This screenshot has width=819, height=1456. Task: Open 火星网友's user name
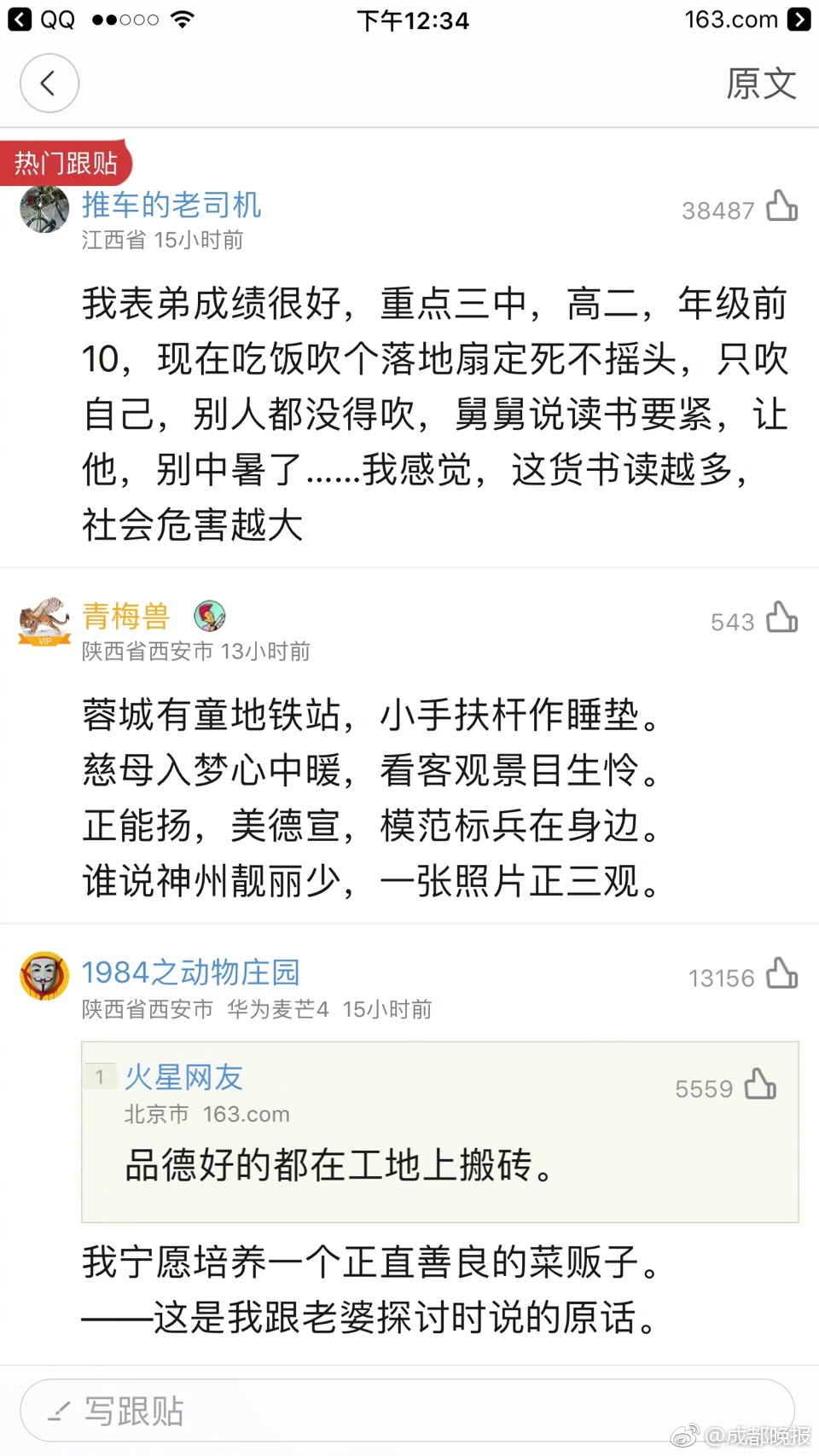183,1077
